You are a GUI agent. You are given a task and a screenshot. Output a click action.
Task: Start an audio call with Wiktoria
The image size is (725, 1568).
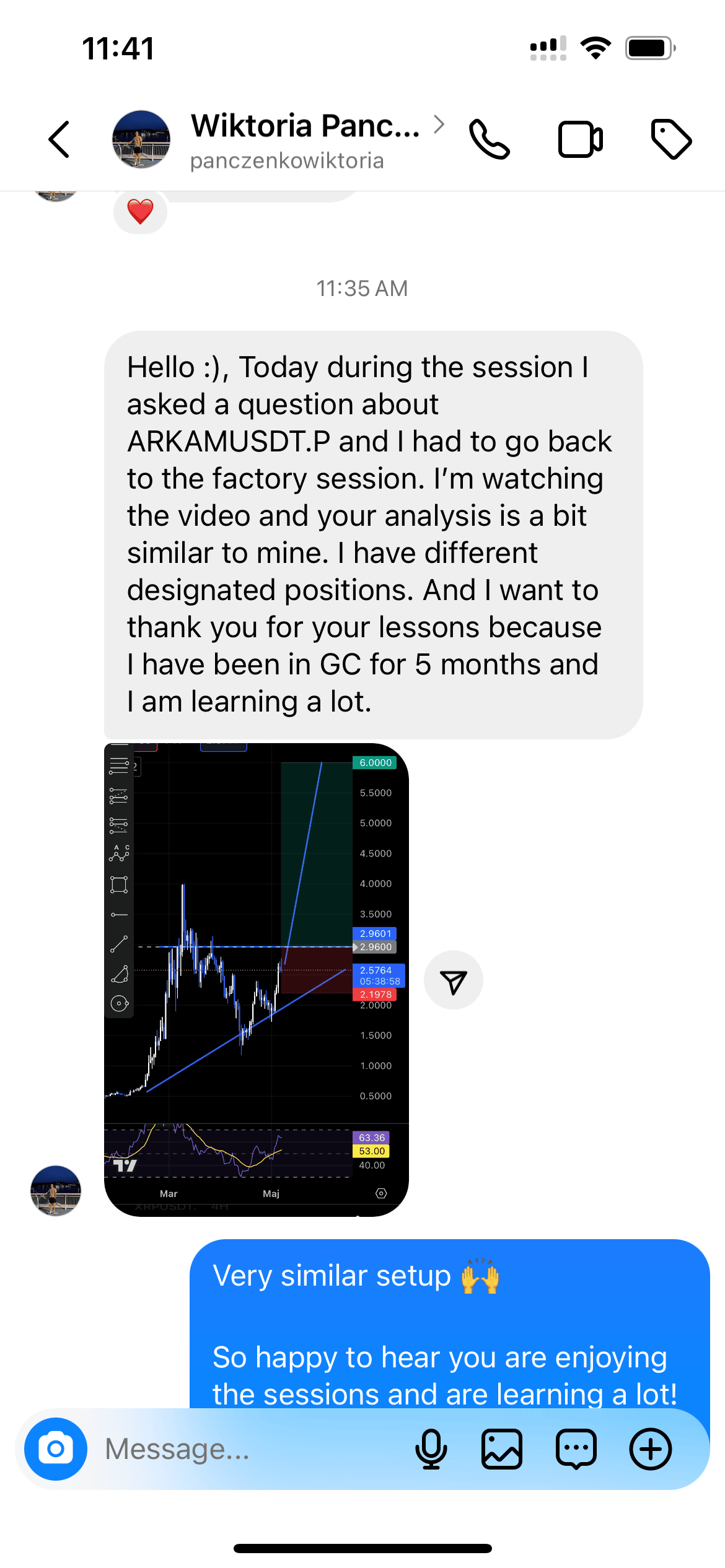coord(490,139)
